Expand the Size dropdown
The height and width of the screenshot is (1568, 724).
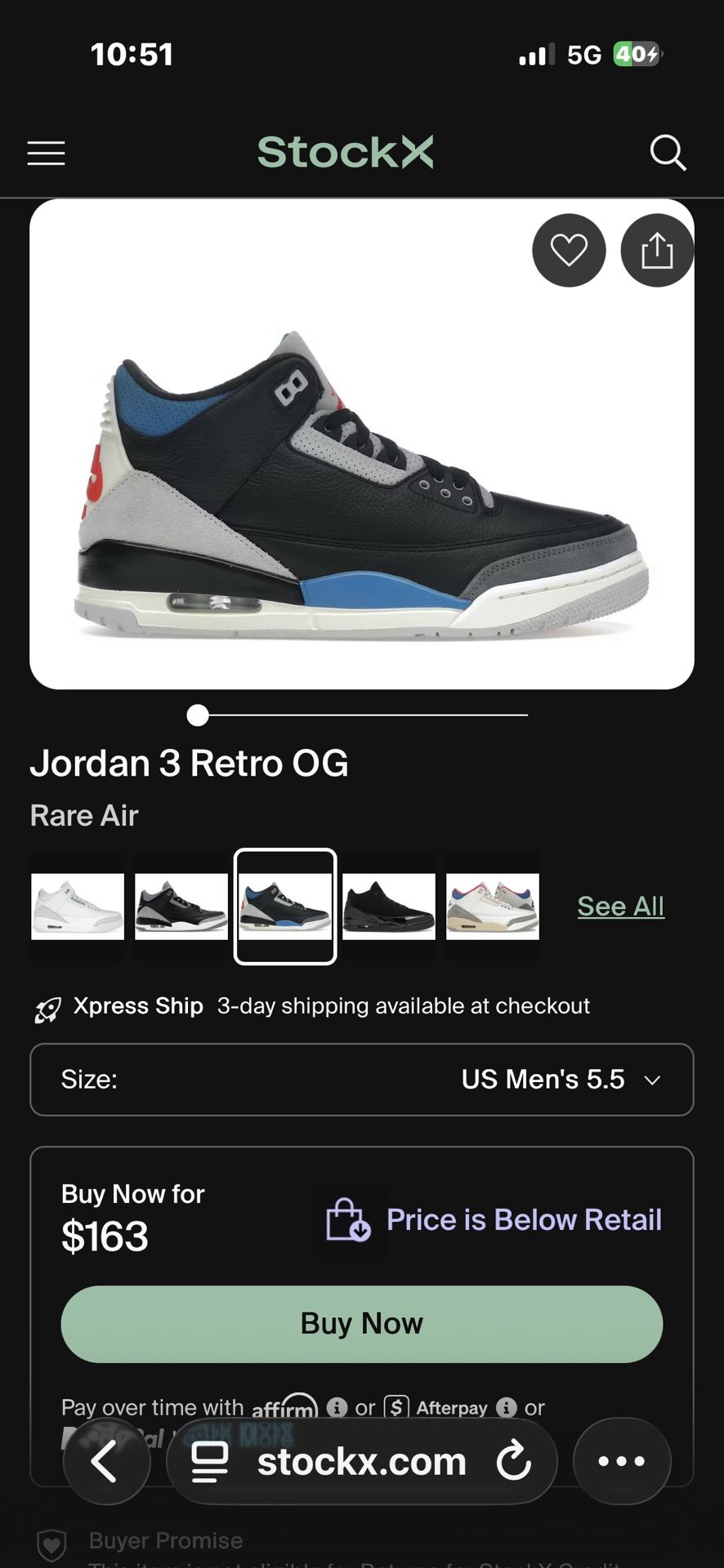click(x=362, y=1080)
